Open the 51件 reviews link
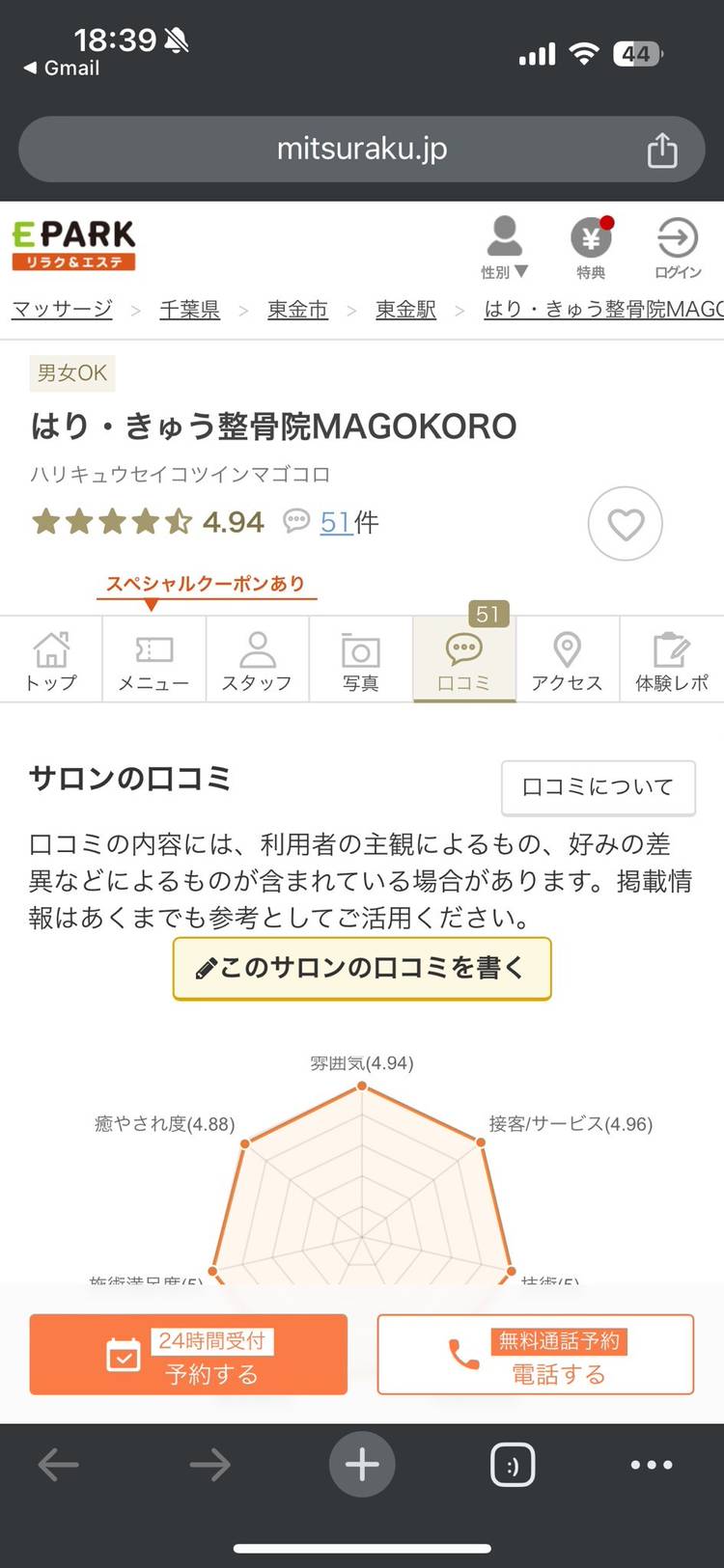Viewport: 724px width, 1568px height. 336,523
